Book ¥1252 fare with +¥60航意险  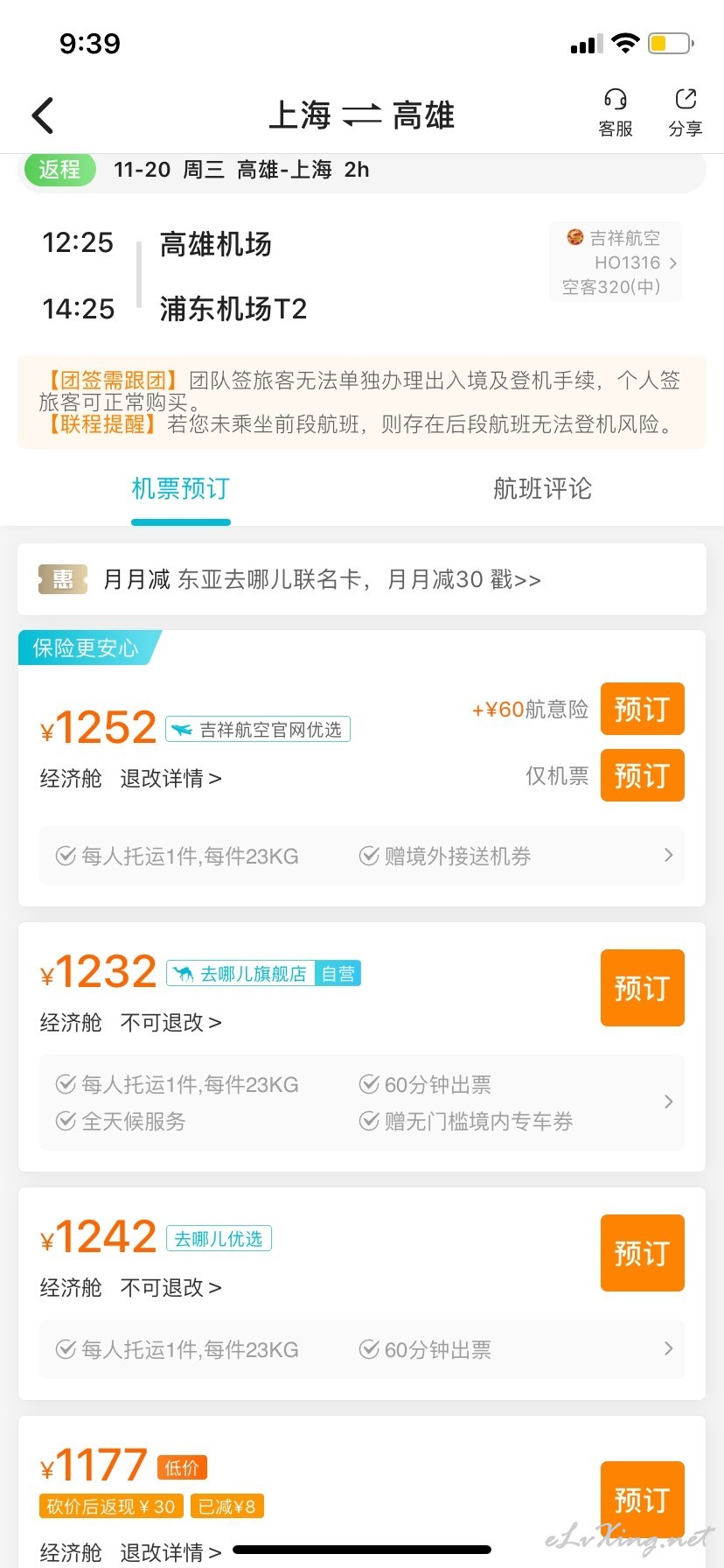click(642, 709)
